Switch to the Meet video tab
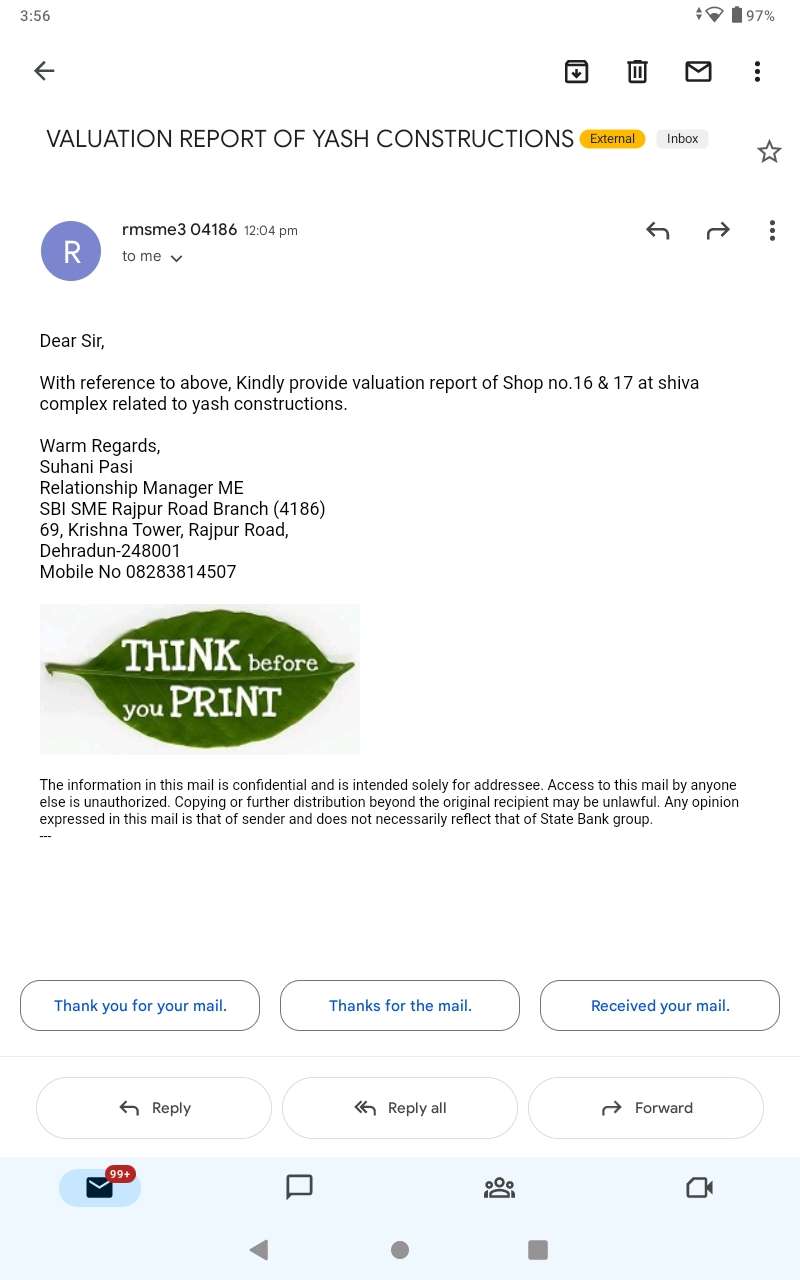This screenshot has height=1280, width=800. click(699, 1187)
